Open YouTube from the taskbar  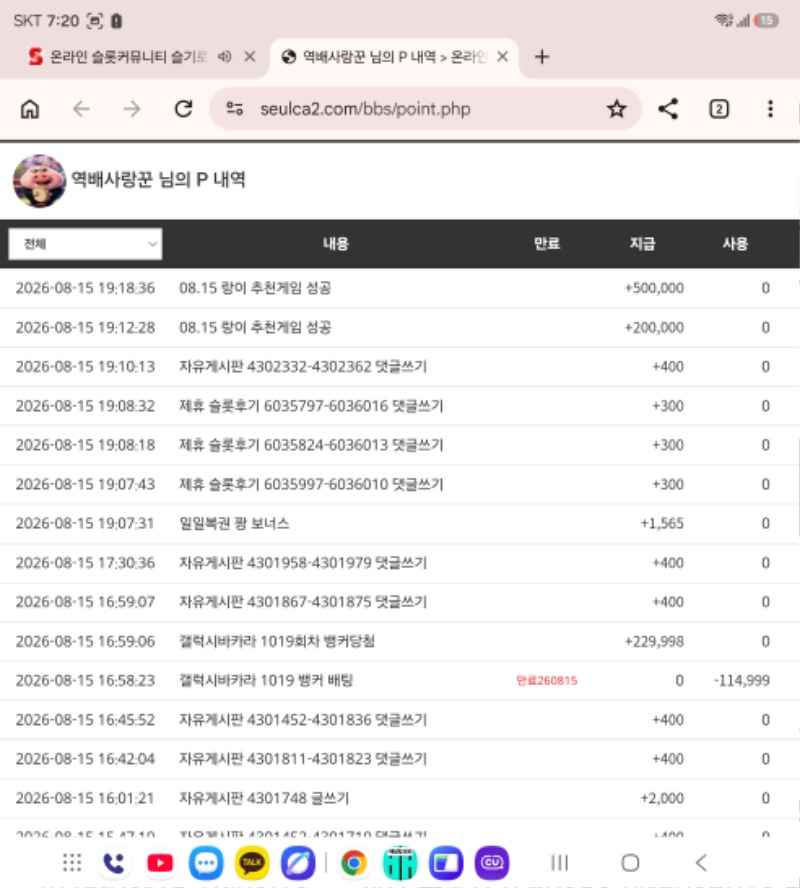point(160,863)
